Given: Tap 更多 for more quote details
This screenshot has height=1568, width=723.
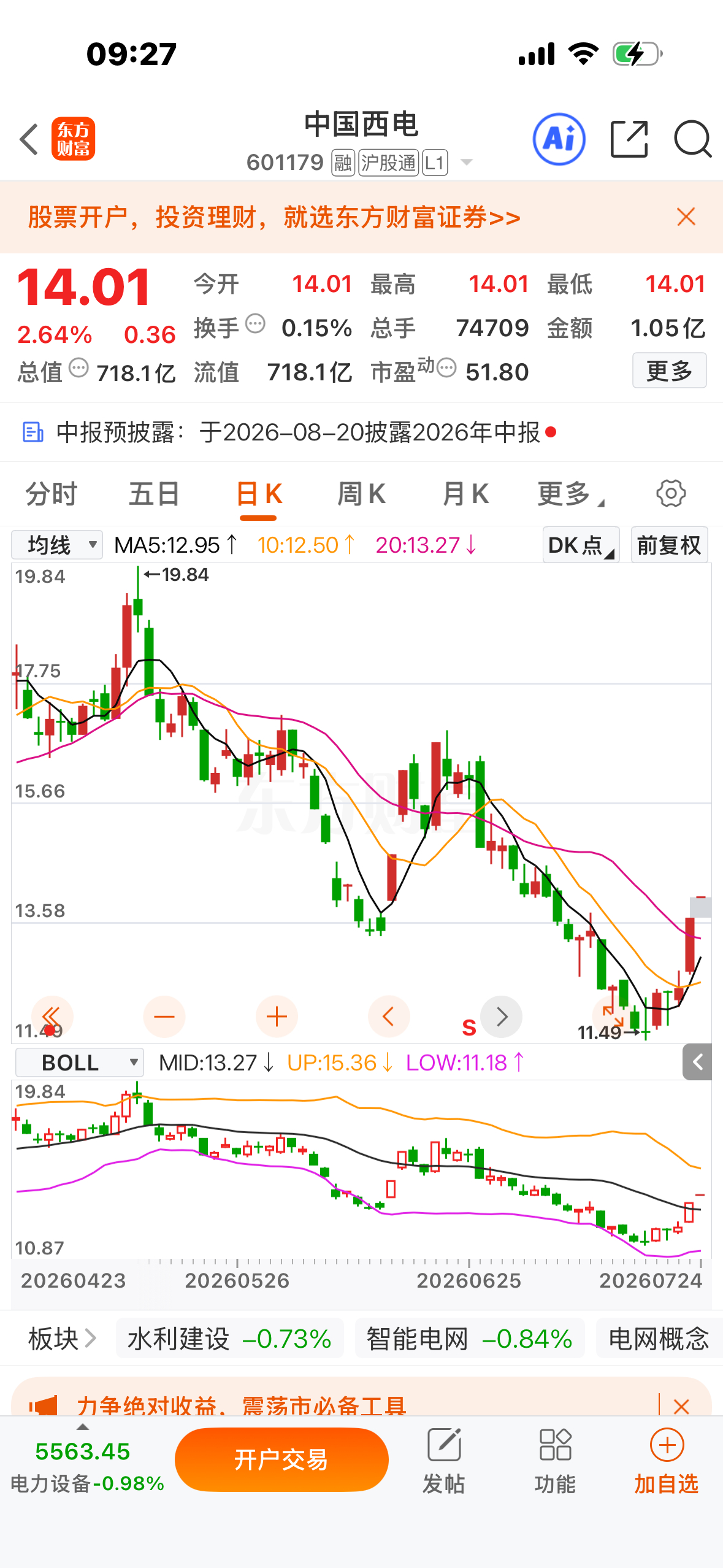Looking at the screenshot, I should 669,371.
